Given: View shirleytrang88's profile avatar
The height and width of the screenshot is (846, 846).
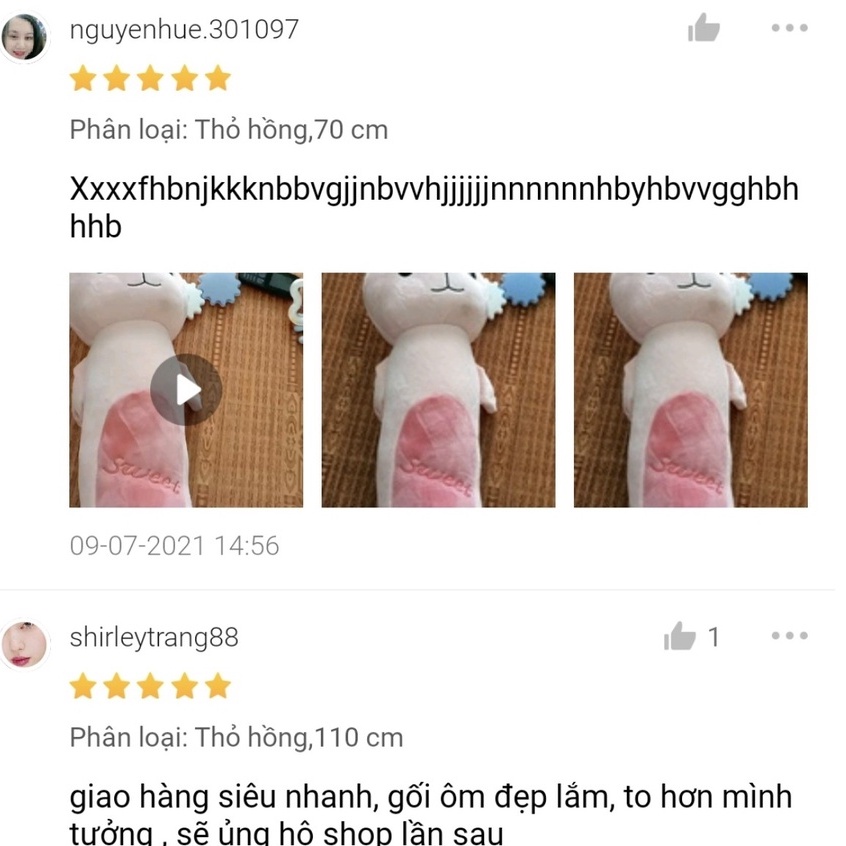Looking at the screenshot, I should point(24,645).
